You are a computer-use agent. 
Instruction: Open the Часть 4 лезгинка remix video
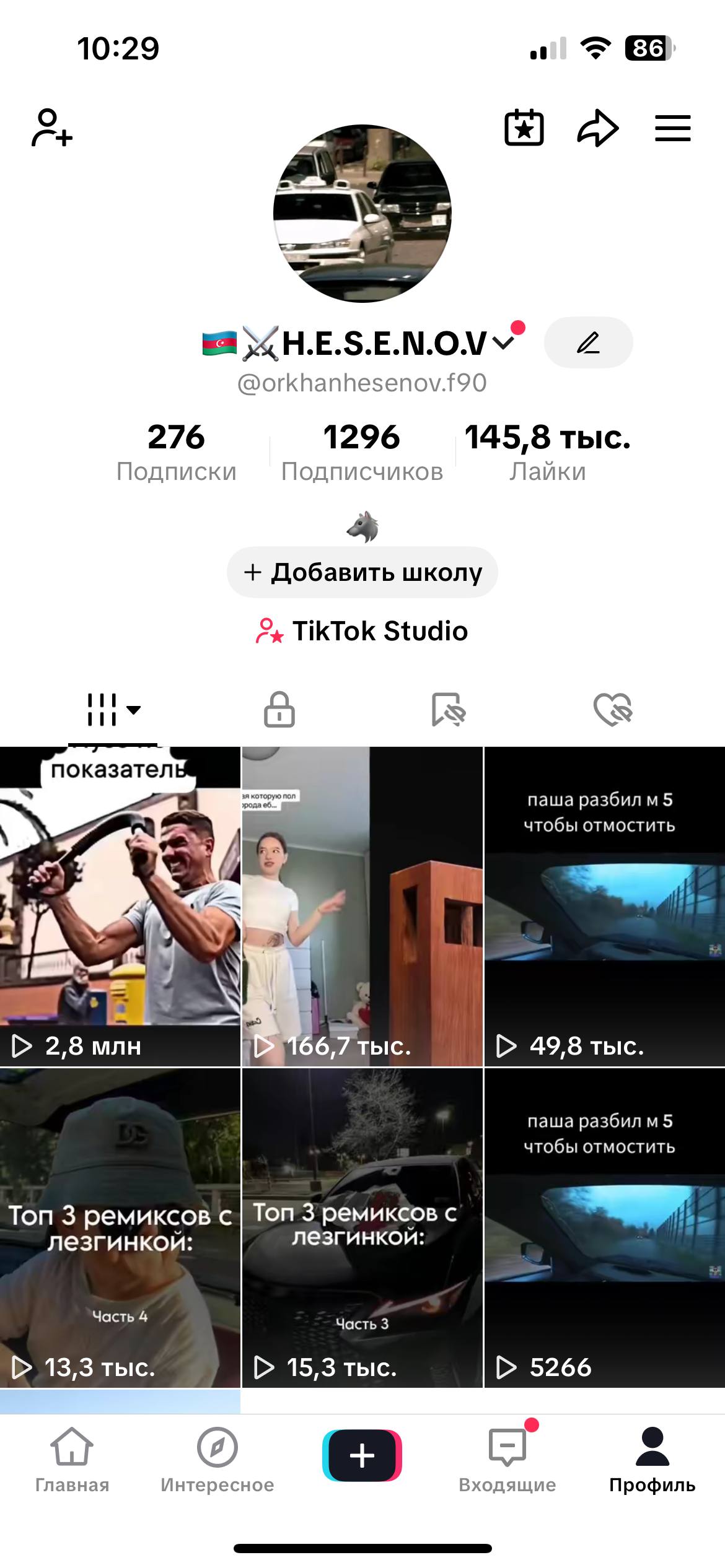(x=120, y=1228)
